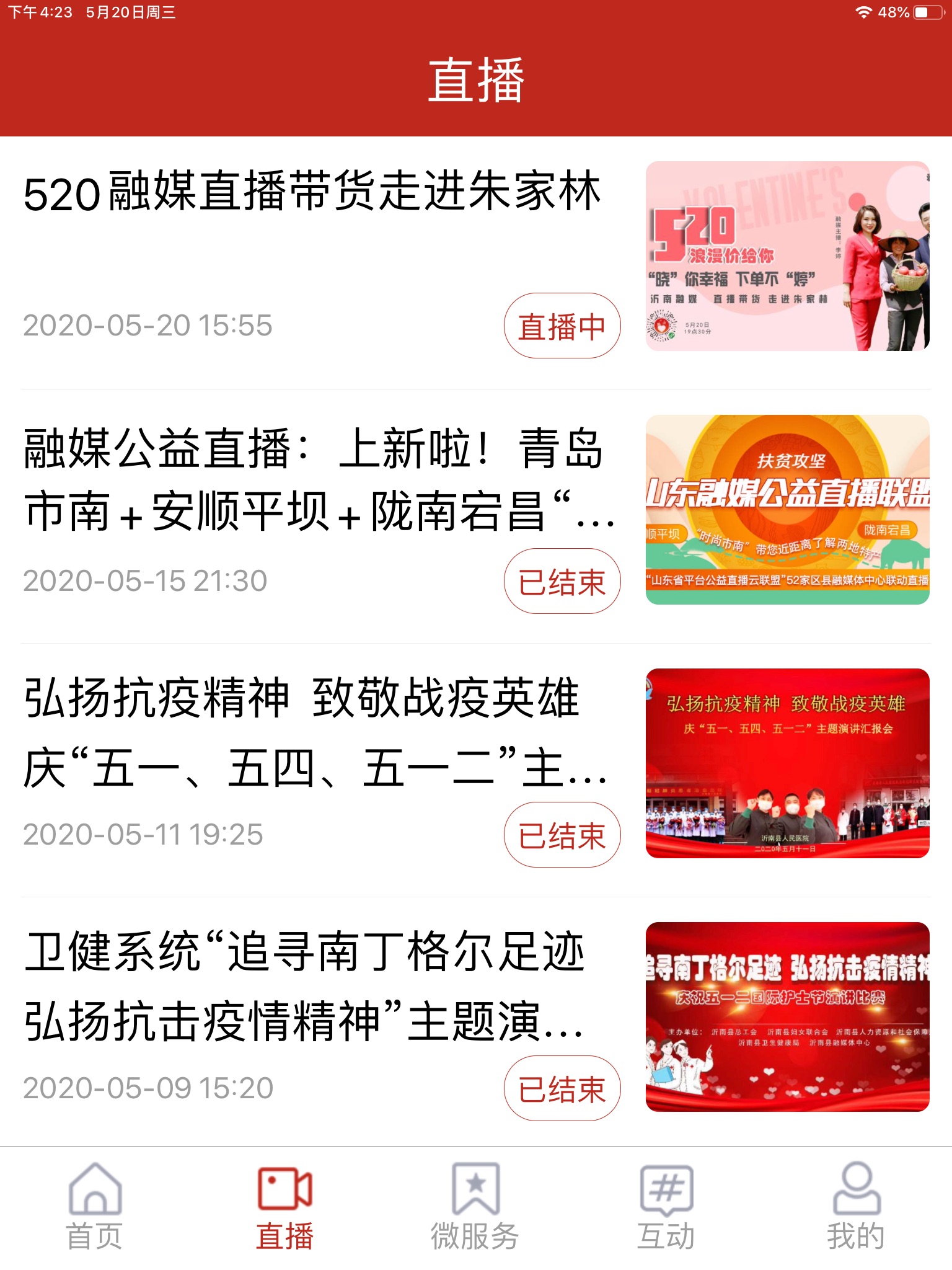Image resolution: width=952 pixels, height=1270 pixels.
Task: Switch to the 我的 profile tab
Action: pyautogui.click(x=857, y=1207)
